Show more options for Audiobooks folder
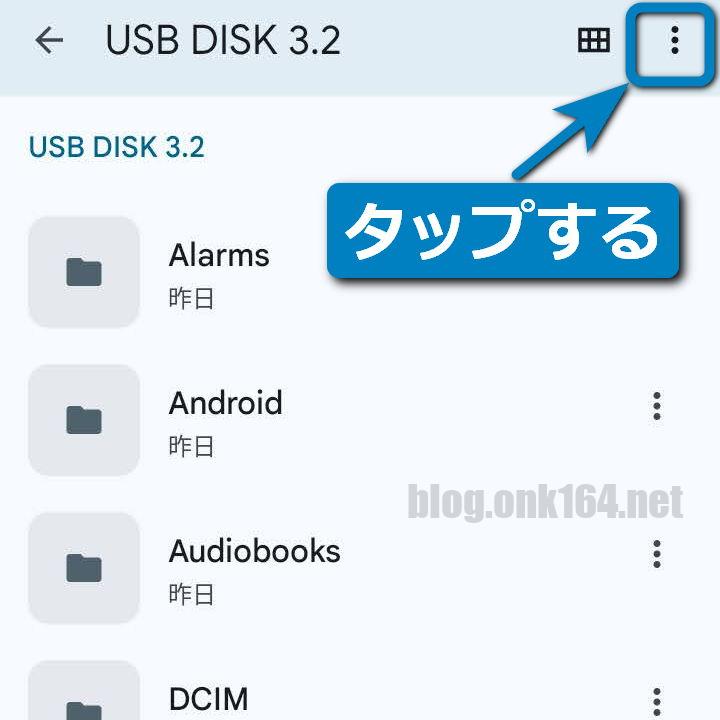 [x=657, y=553]
